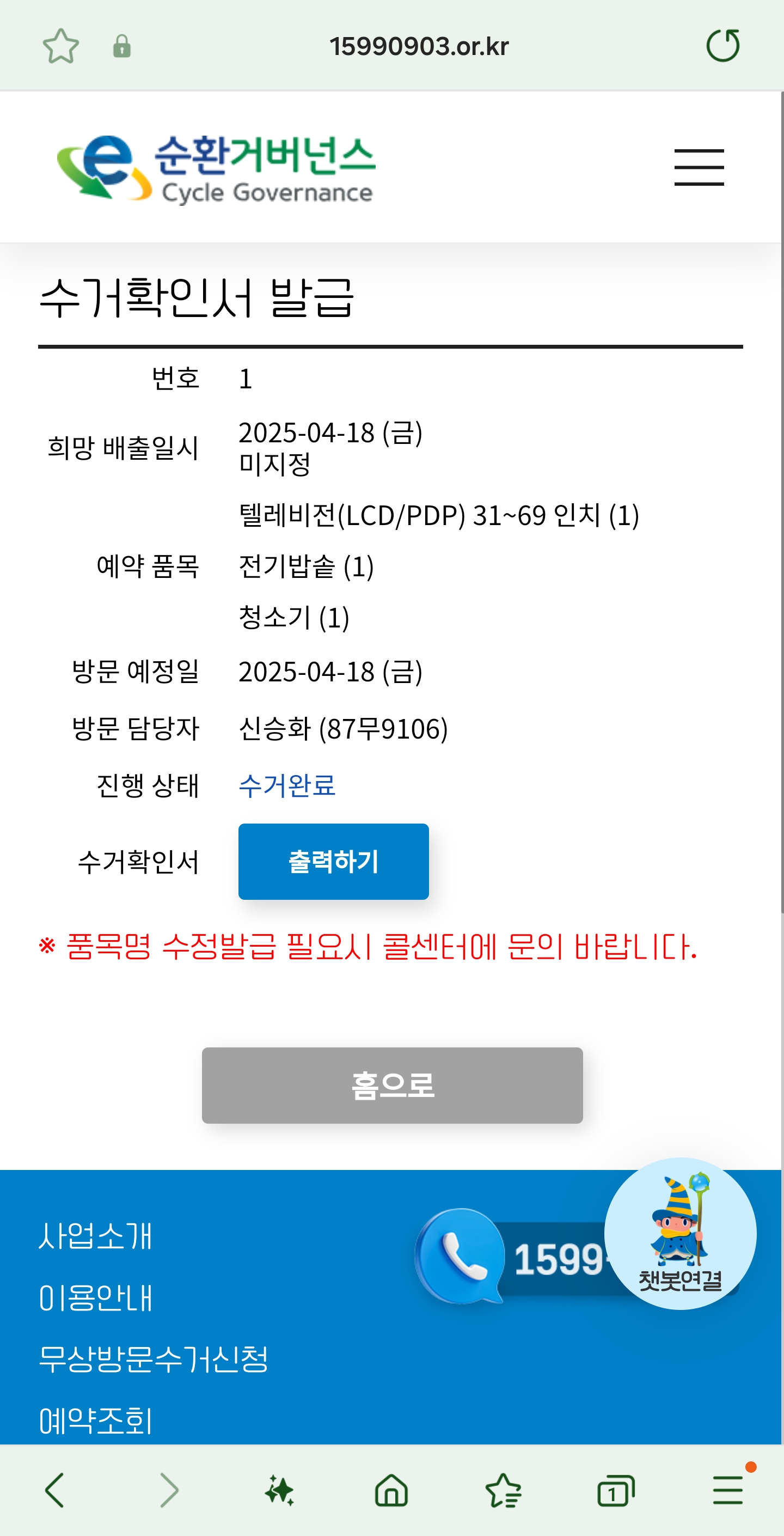The height and width of the screenshot is (1536, 784).
Task: Open the browser AI sparkle tool
Action: [279, 1490]
